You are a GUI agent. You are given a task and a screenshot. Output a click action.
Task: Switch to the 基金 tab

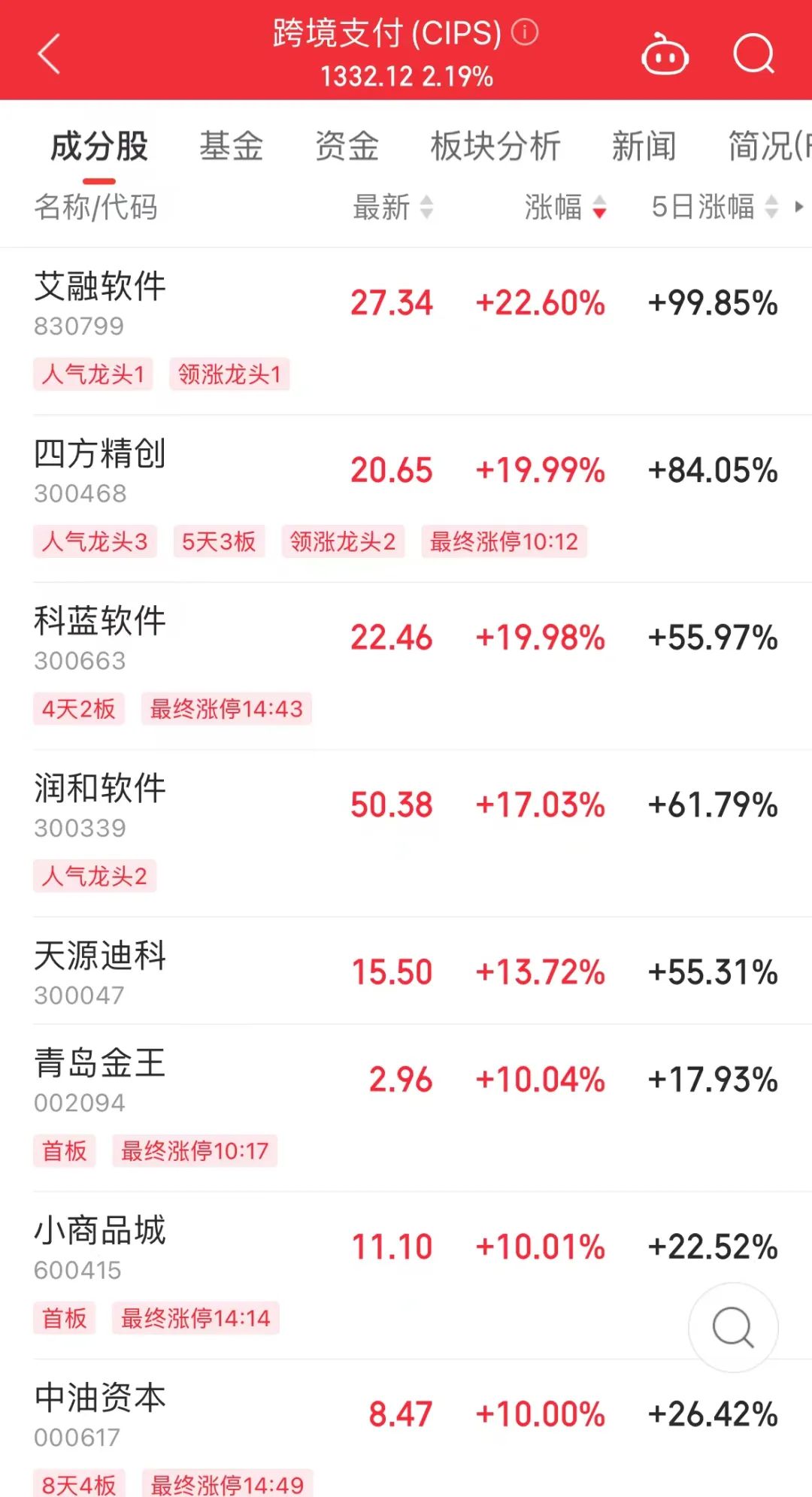click(x=231, y=146)
